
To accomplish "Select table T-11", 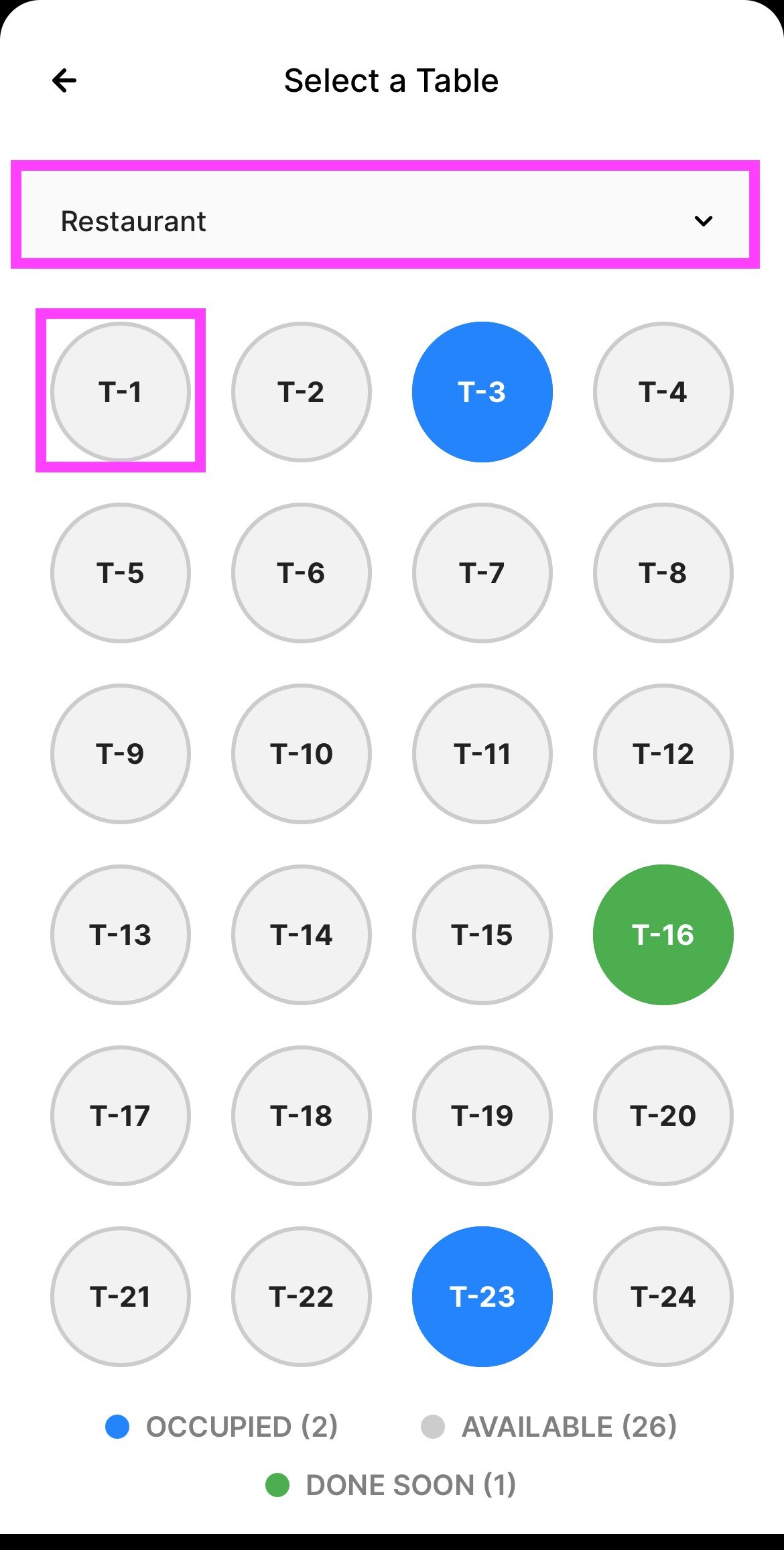I will coord(482,754).
